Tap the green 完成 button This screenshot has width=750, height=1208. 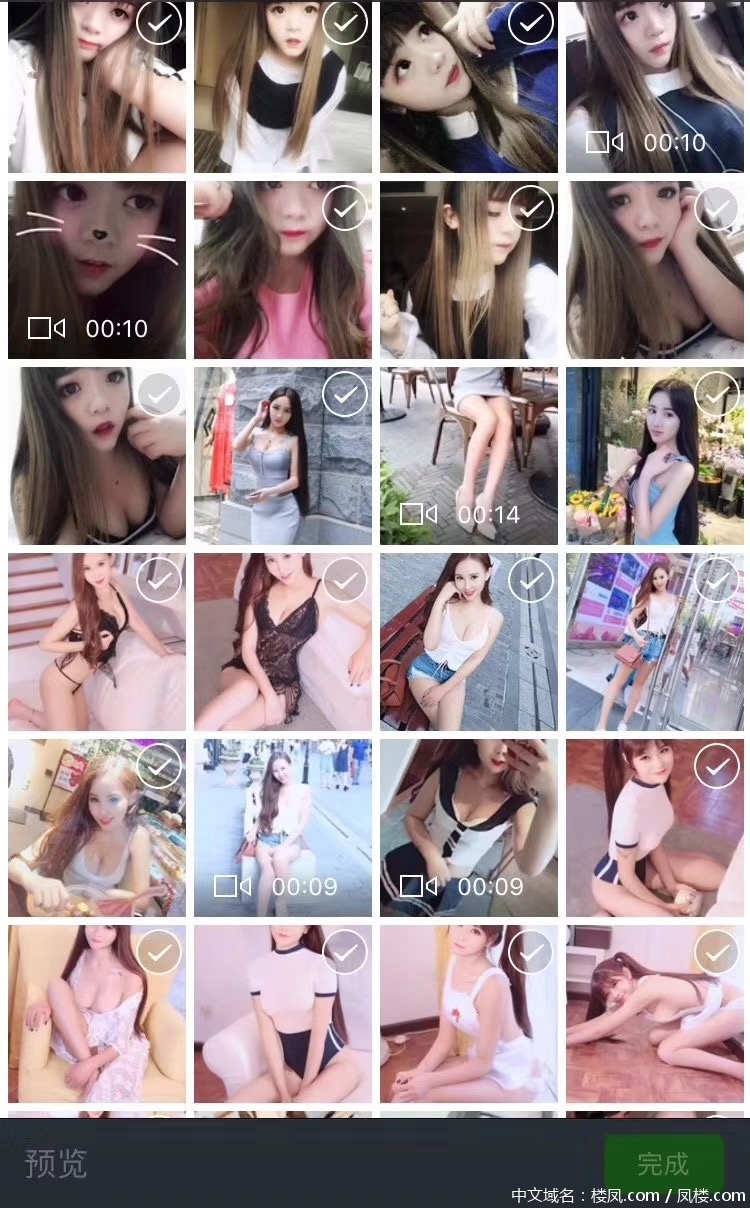[663, 1164]
